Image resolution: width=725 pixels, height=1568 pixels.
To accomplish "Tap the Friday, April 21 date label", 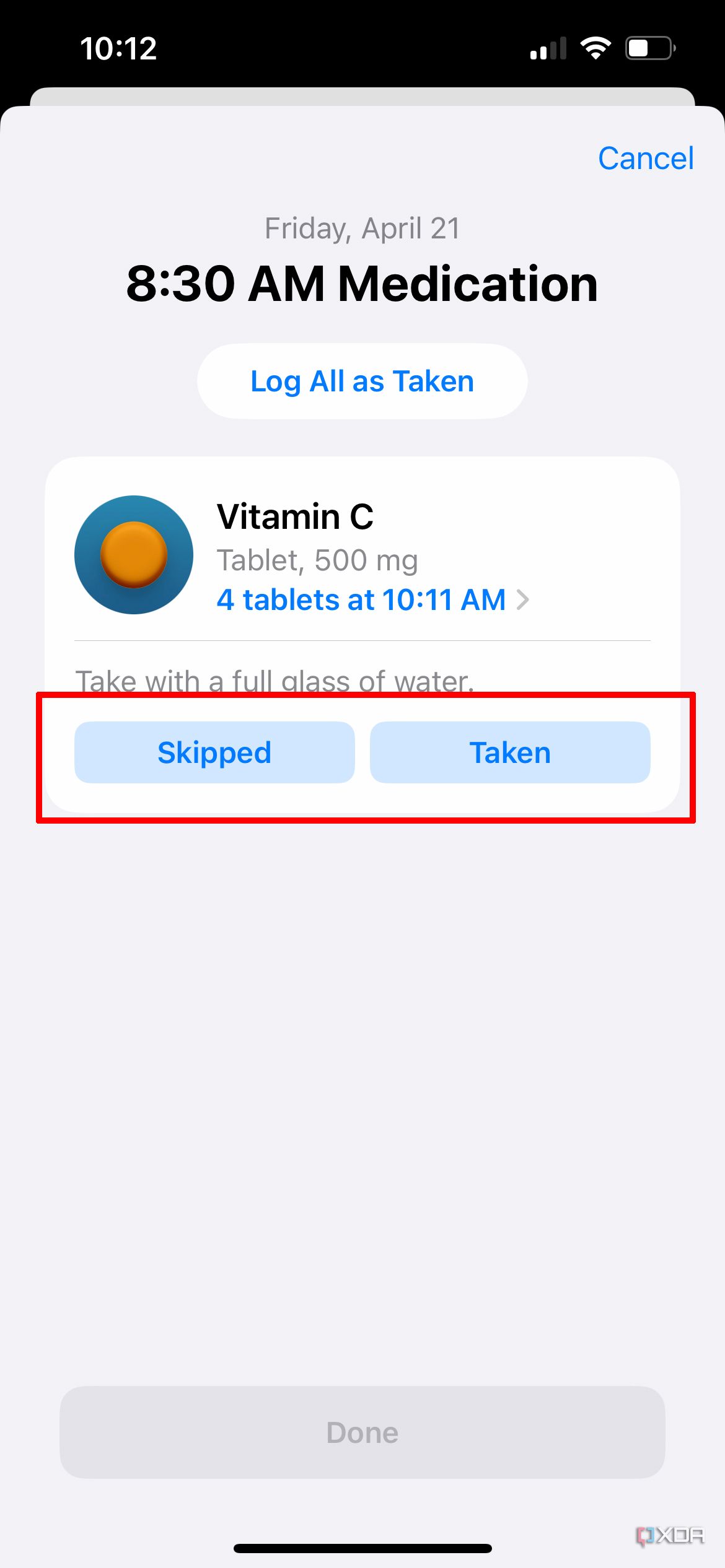I will pyautogui.click(x=361, y=229).
